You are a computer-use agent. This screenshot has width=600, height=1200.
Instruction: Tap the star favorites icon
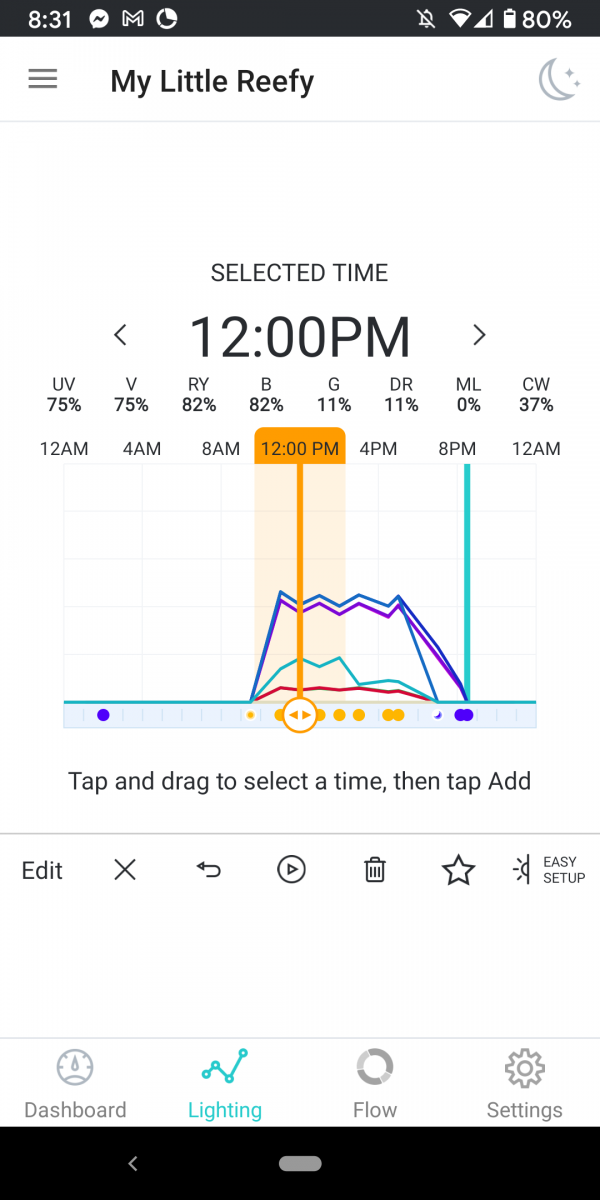(458, 870)
